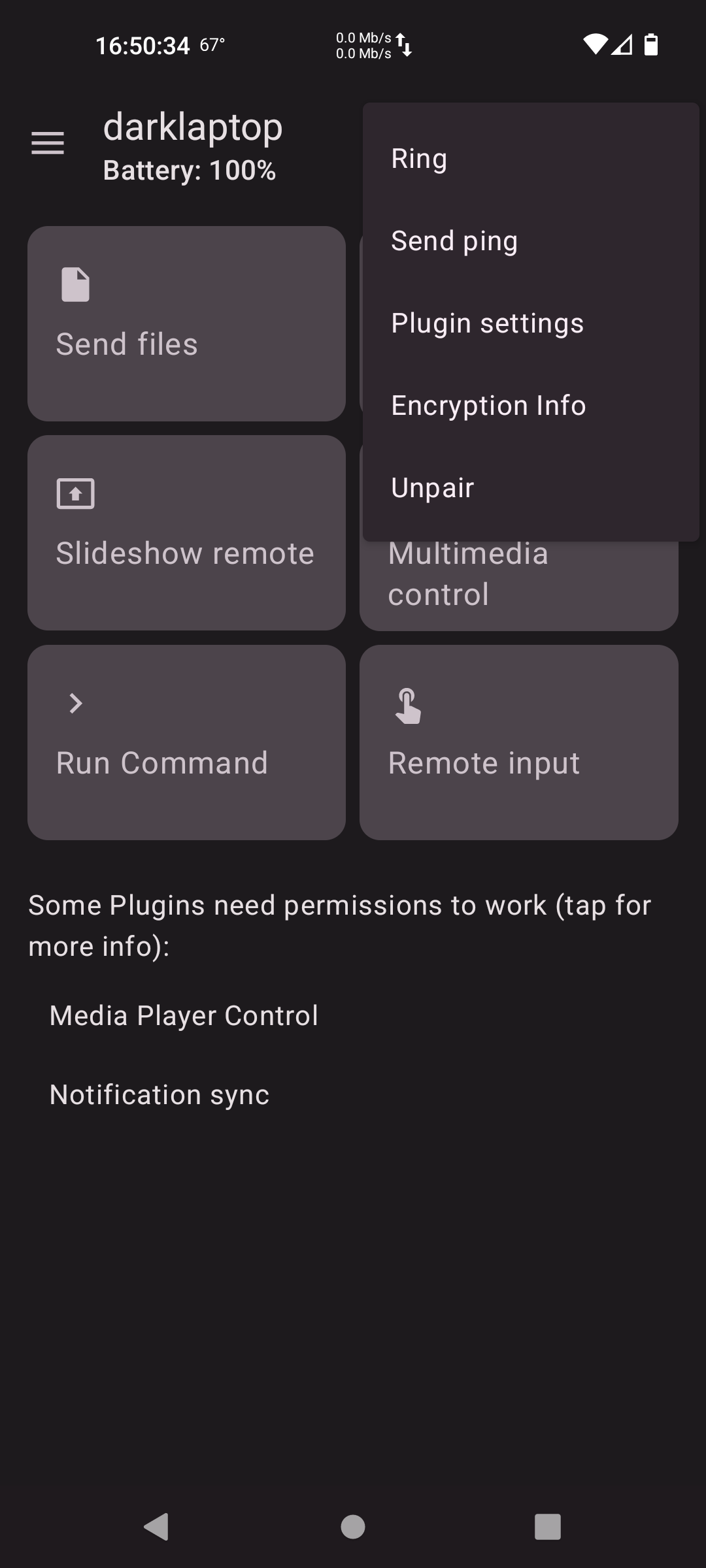This screenshot has width=706, height=1568.
Task: Launch Slideshow remote
Action: click(186, 532)
